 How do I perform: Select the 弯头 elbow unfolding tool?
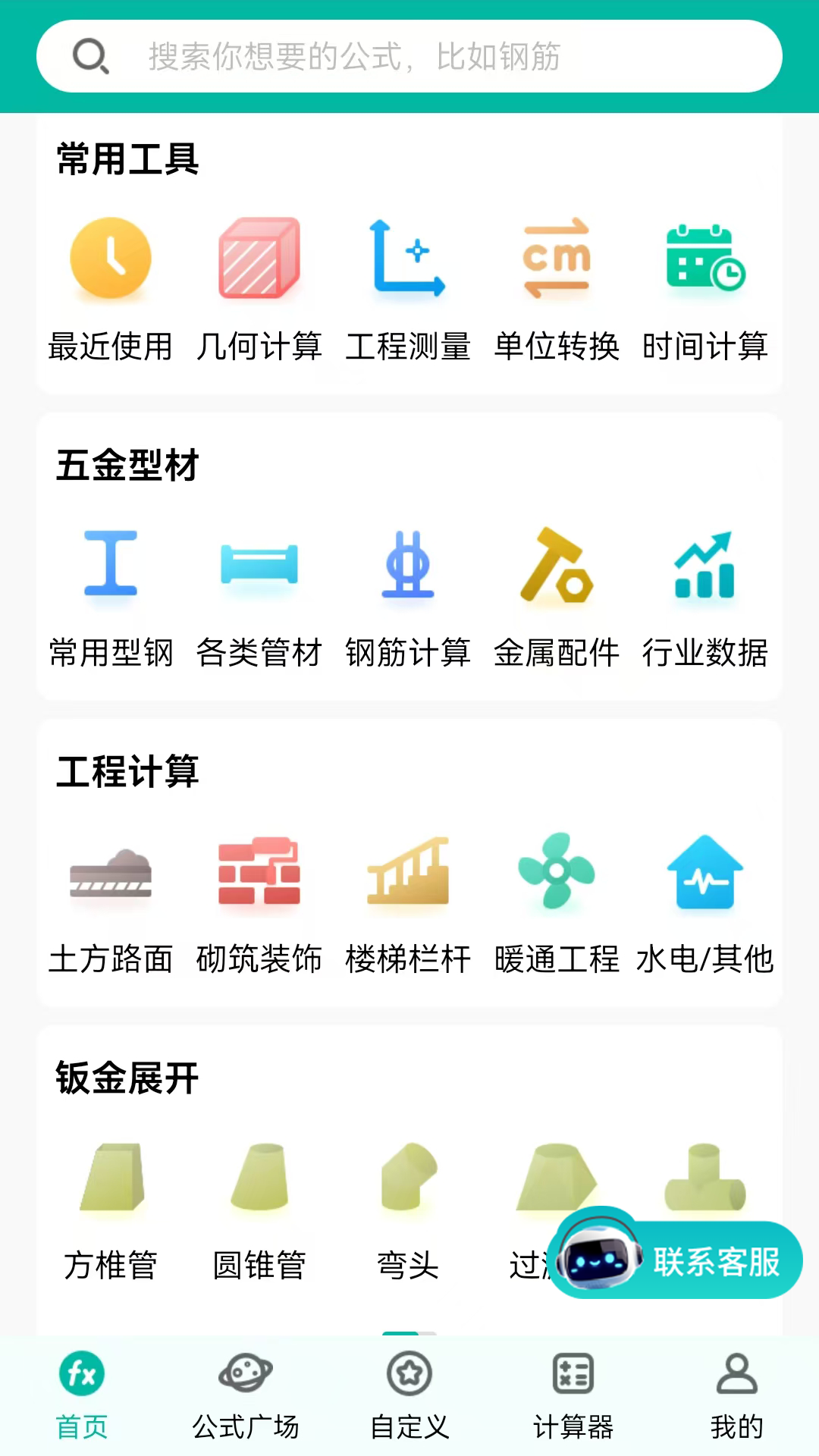[407, 1206]
